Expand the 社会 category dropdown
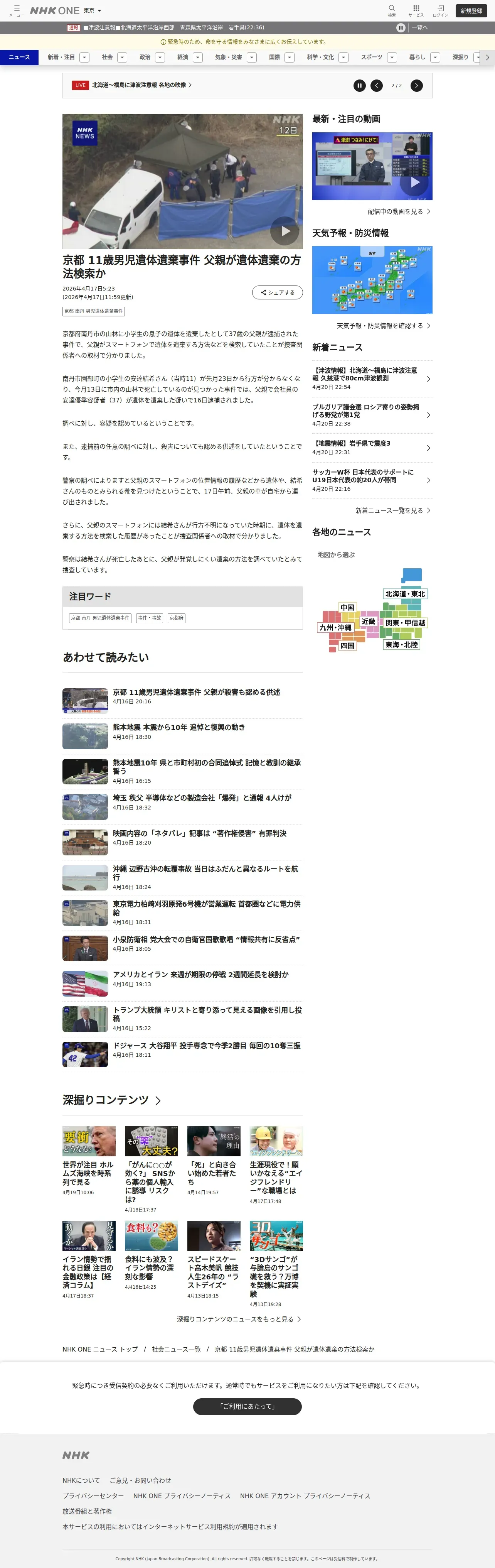The width and height of the screenshot is (495, 1568). click(122, 57)
